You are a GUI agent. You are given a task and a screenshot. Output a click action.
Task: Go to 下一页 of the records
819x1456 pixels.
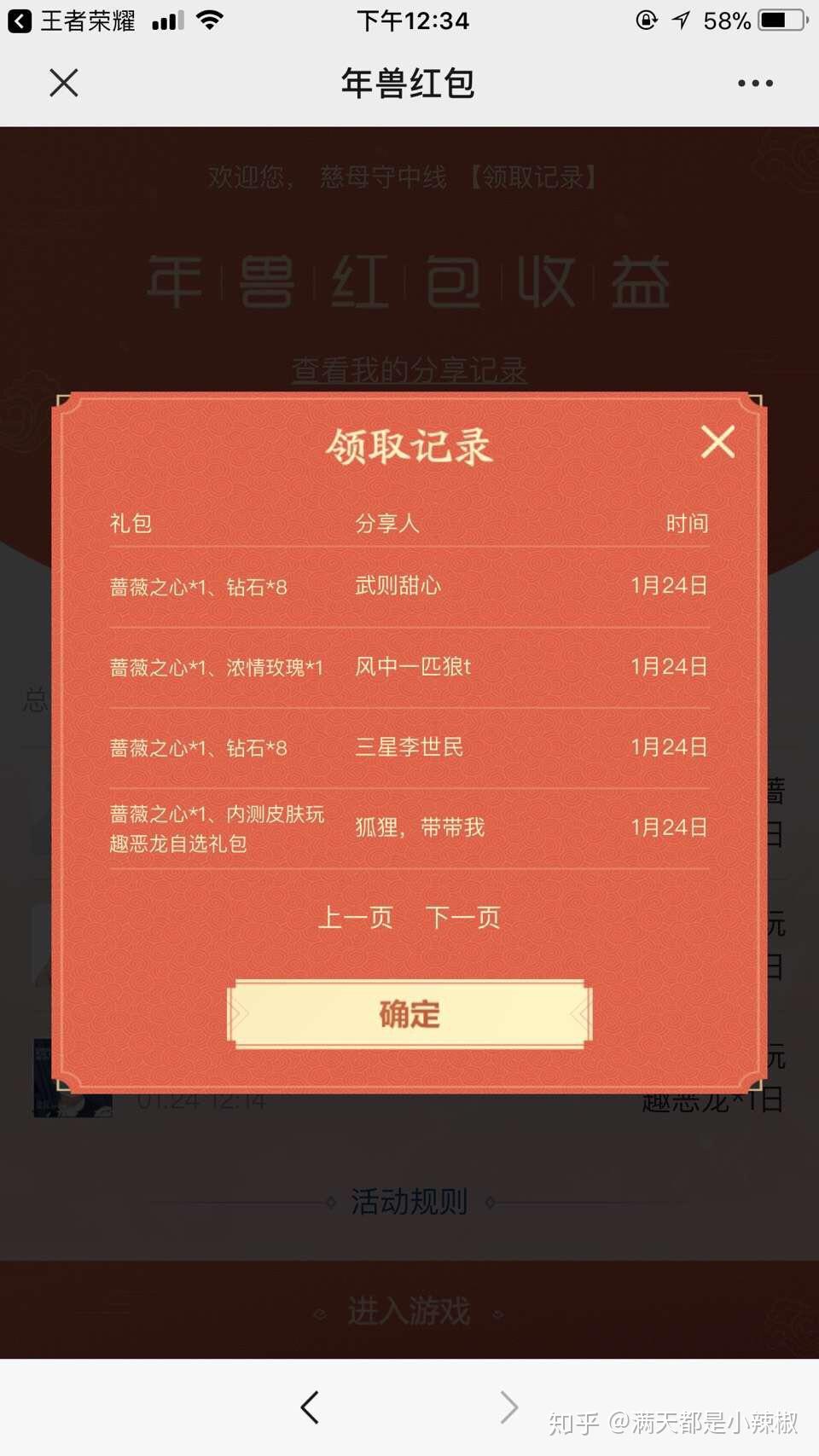pos(463,918)
